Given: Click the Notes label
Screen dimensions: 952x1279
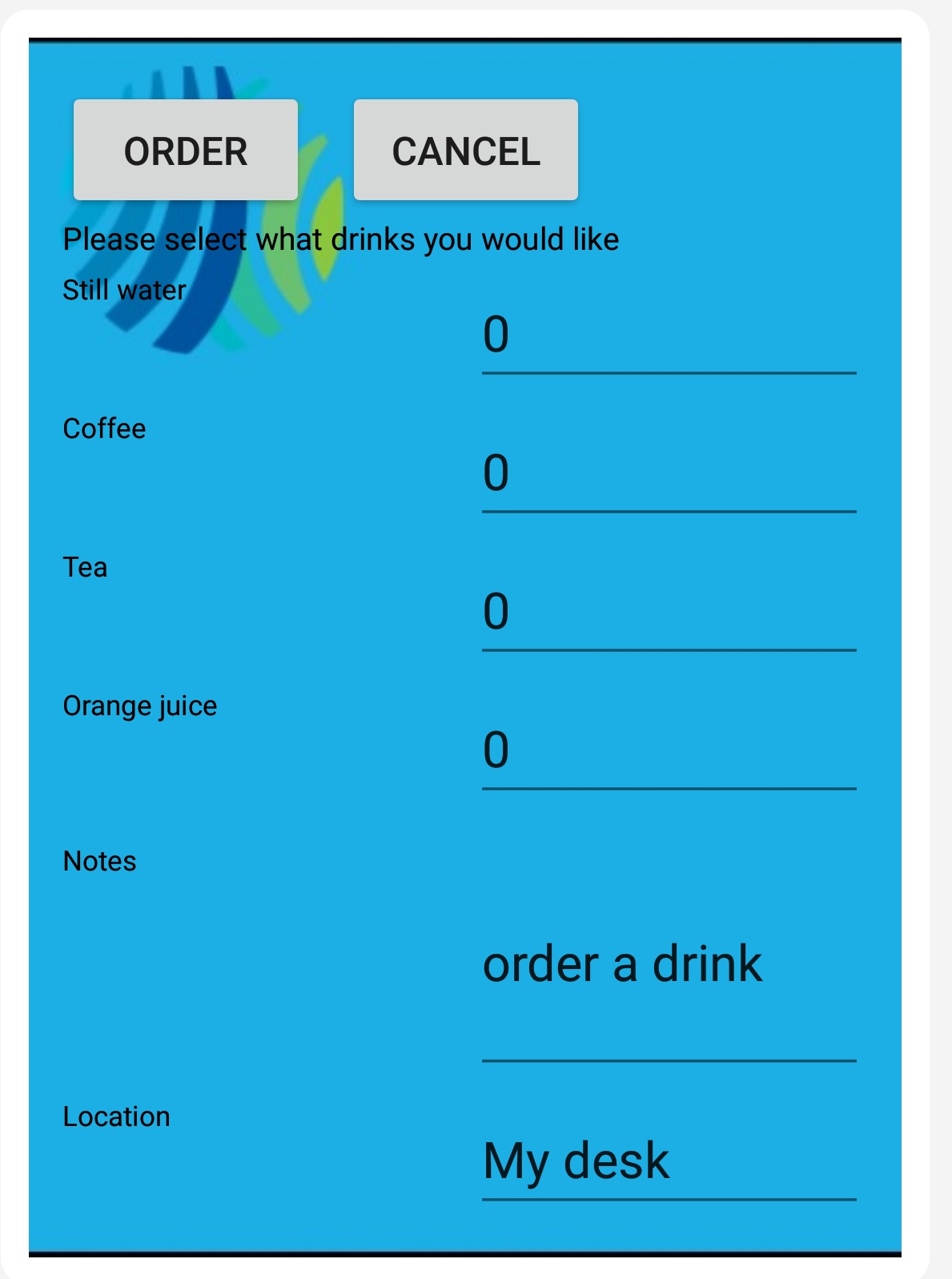Looking at the screenshot, I should pos(100,861).
